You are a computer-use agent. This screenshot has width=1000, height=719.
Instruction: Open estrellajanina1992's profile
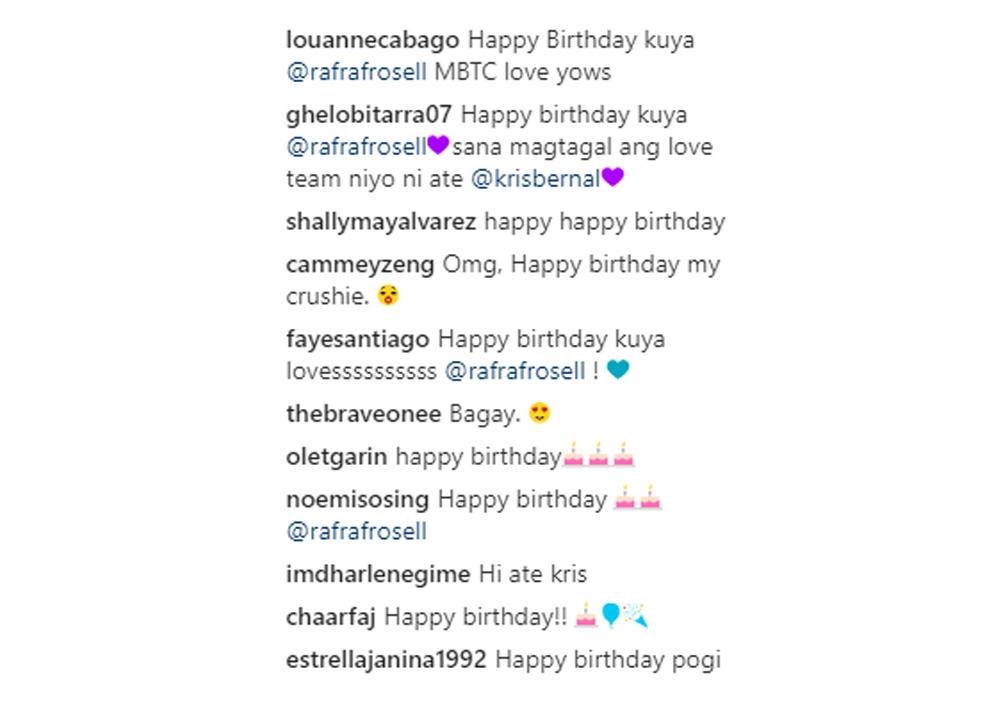[x=386, y=661]
